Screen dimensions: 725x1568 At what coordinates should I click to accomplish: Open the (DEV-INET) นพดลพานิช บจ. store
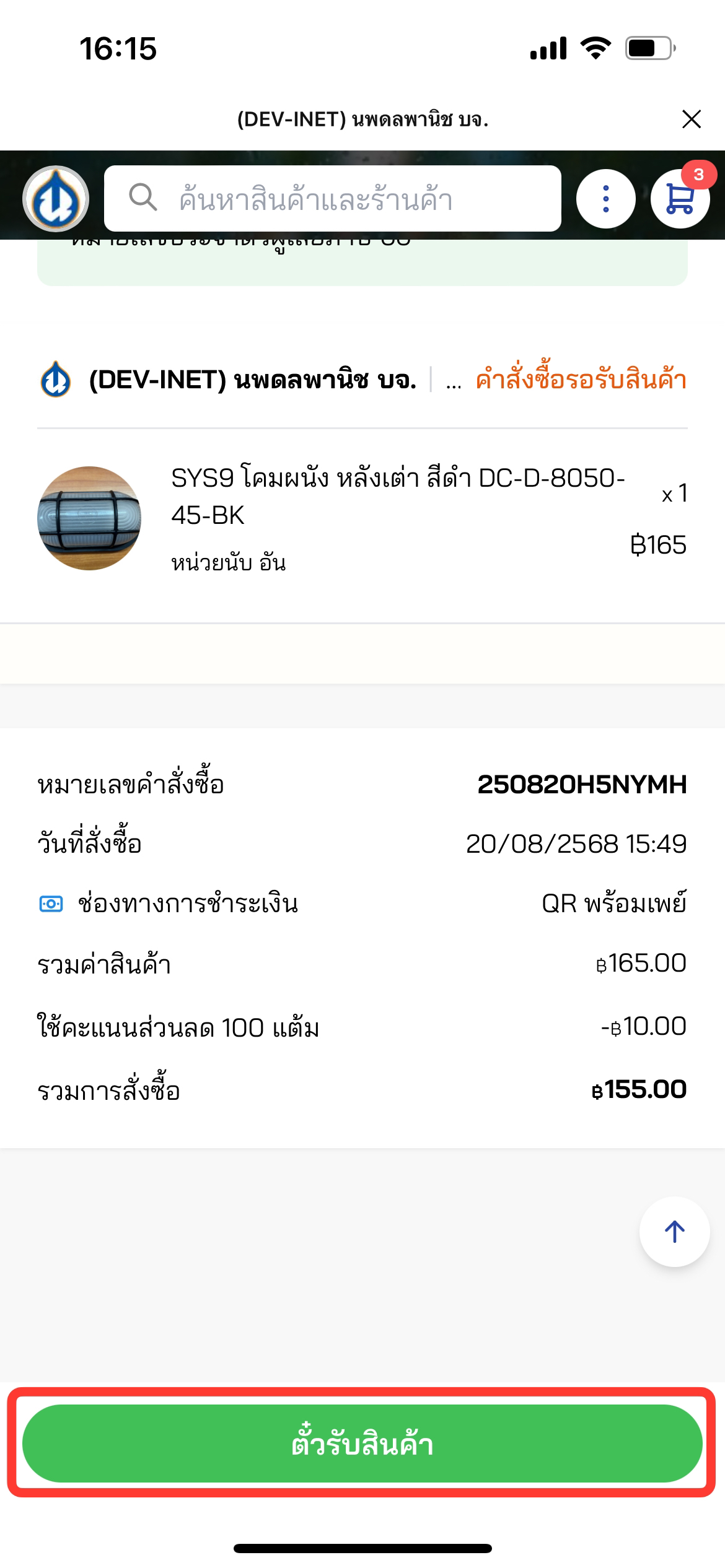point(252,380)
